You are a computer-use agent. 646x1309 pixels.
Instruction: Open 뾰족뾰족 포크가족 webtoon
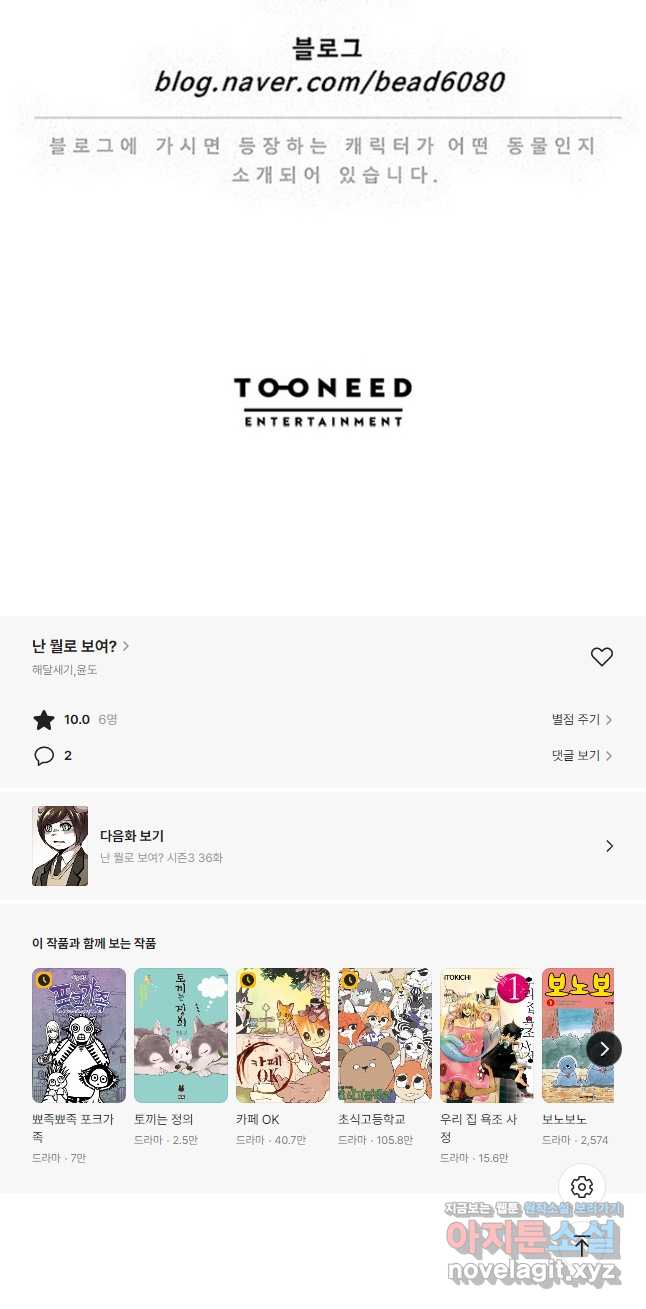(79, 1035)
